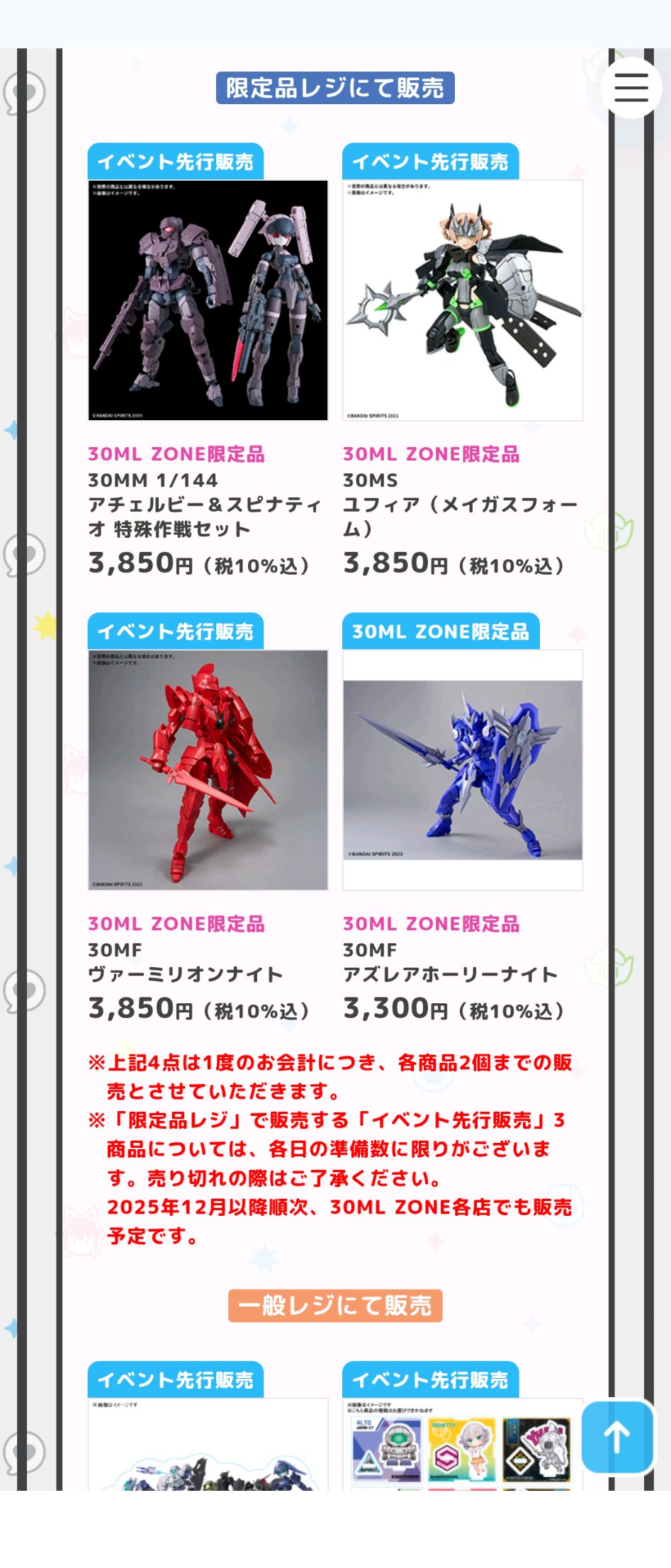The image size is (671, 1568).
Task: View the アズレアホーリーナイト product image
Action: point(462,770)
